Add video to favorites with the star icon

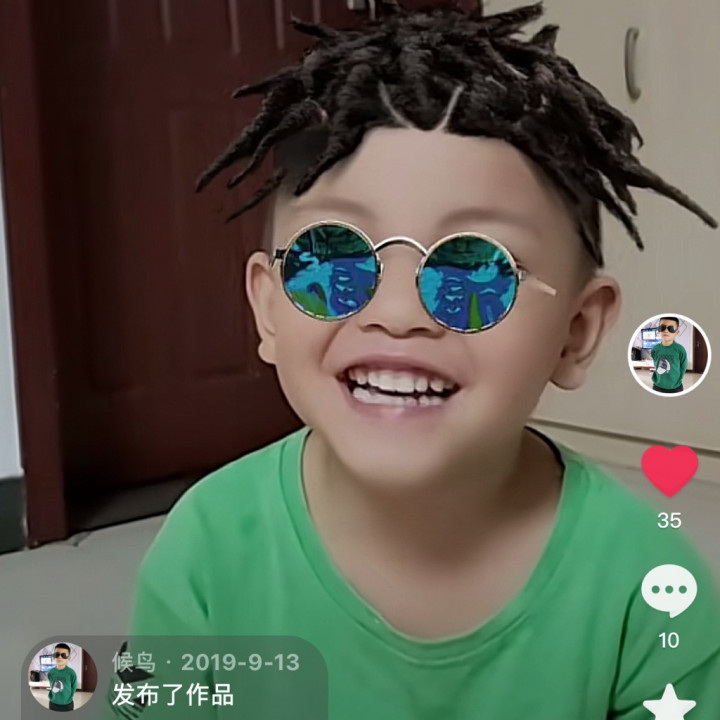point(669,703)
